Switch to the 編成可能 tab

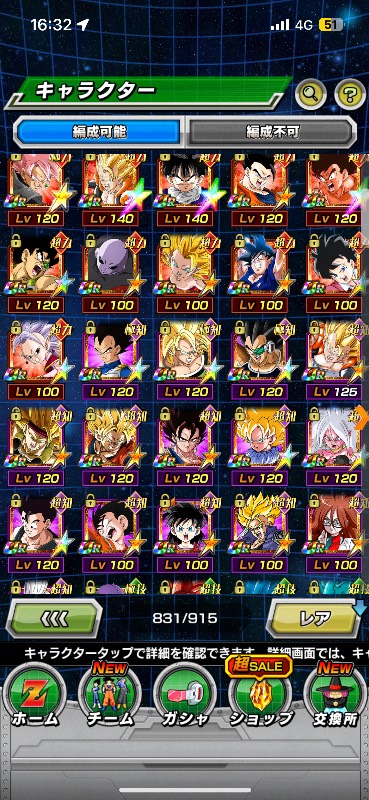tap(98, 132)
